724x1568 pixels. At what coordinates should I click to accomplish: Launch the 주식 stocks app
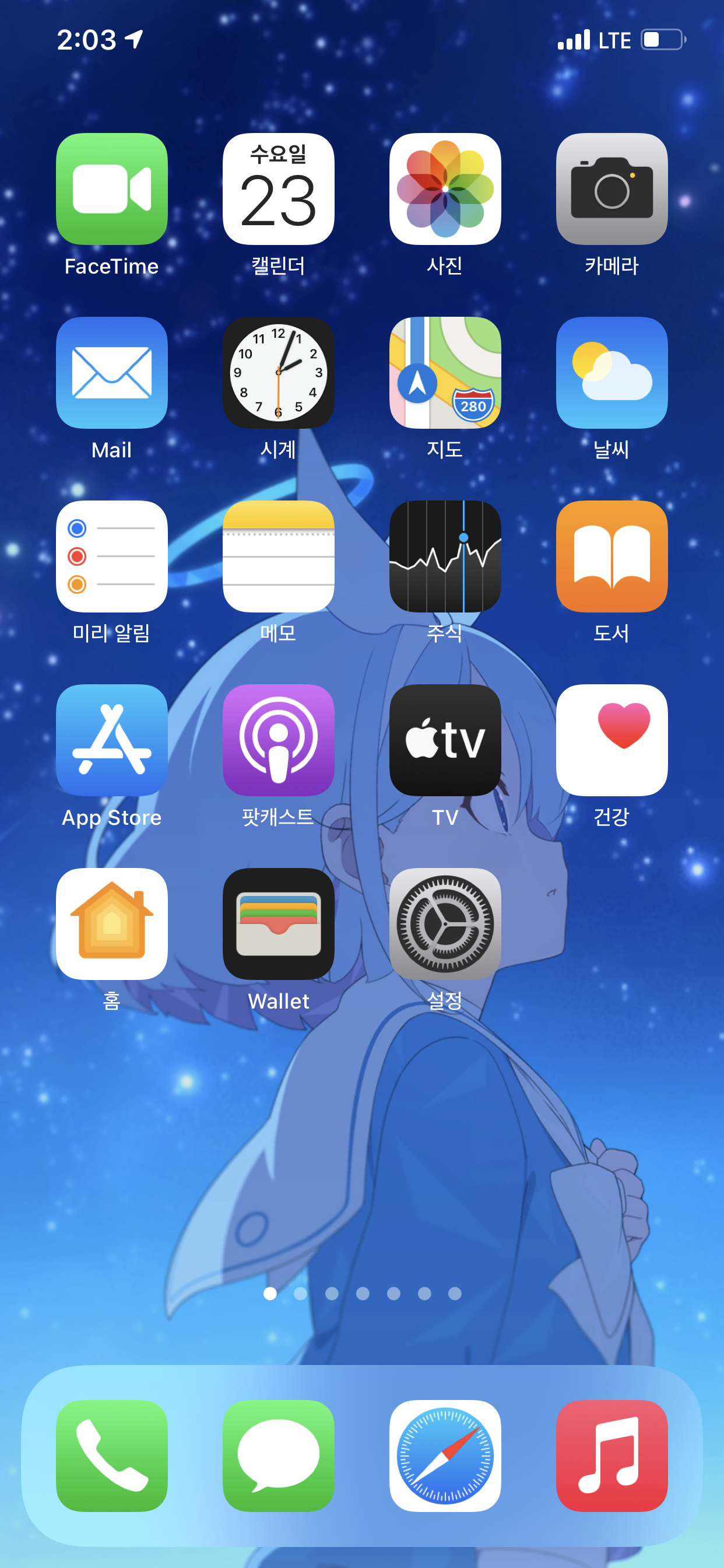(445, 556)
